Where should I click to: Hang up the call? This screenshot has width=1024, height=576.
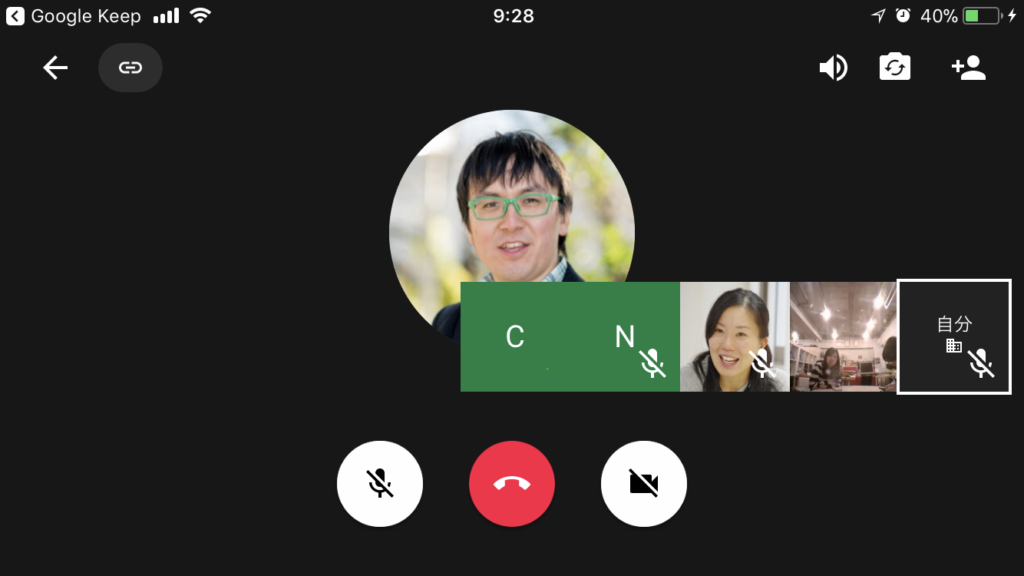[512, 484]
